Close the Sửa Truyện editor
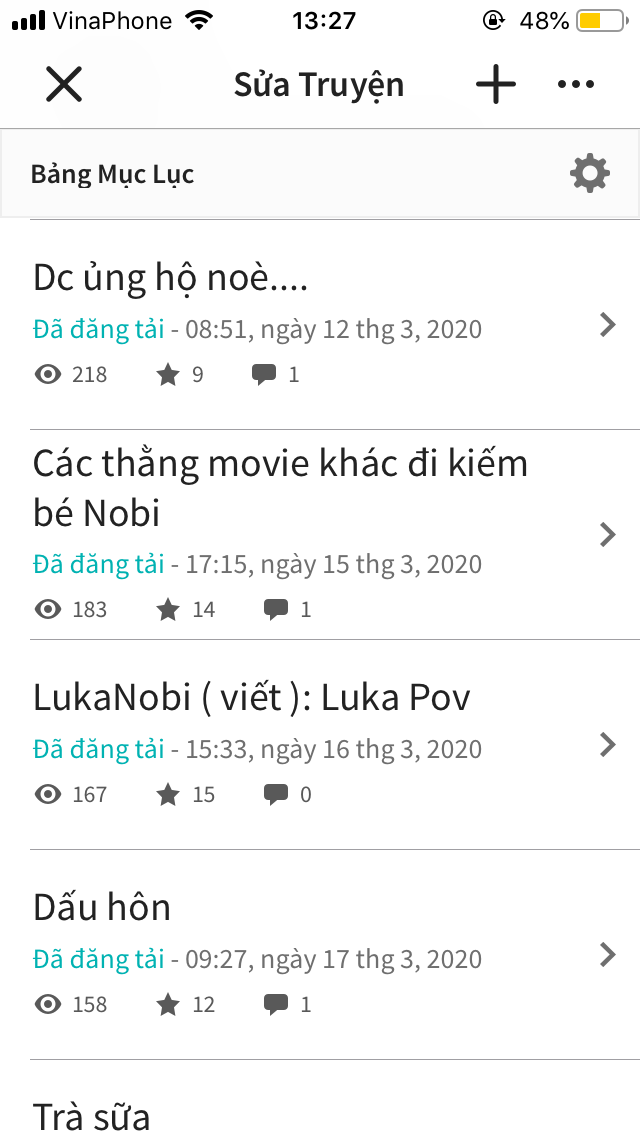This screenshot has height=1136, width=640. tap(64, 84)
